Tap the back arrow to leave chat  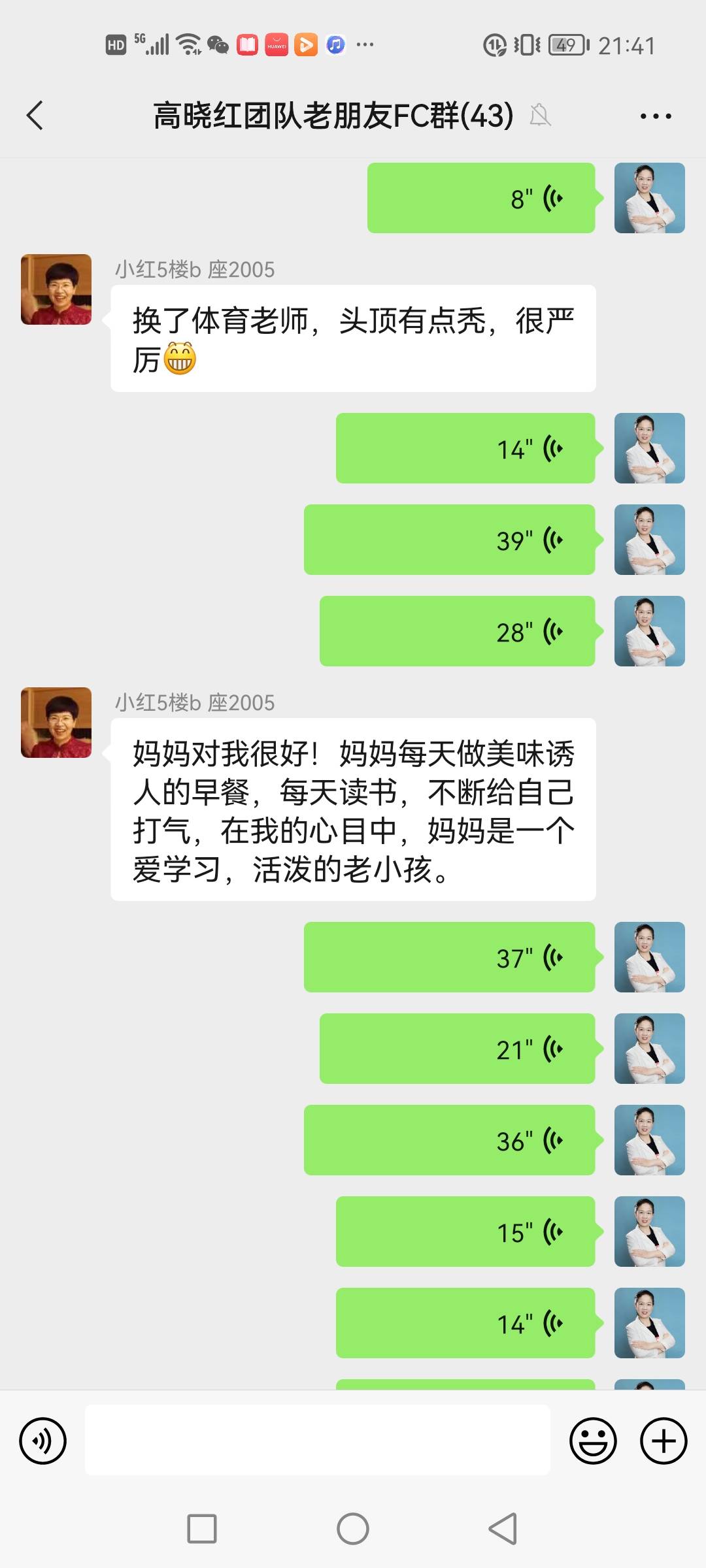pyautogui.click(x=35, y=116)
